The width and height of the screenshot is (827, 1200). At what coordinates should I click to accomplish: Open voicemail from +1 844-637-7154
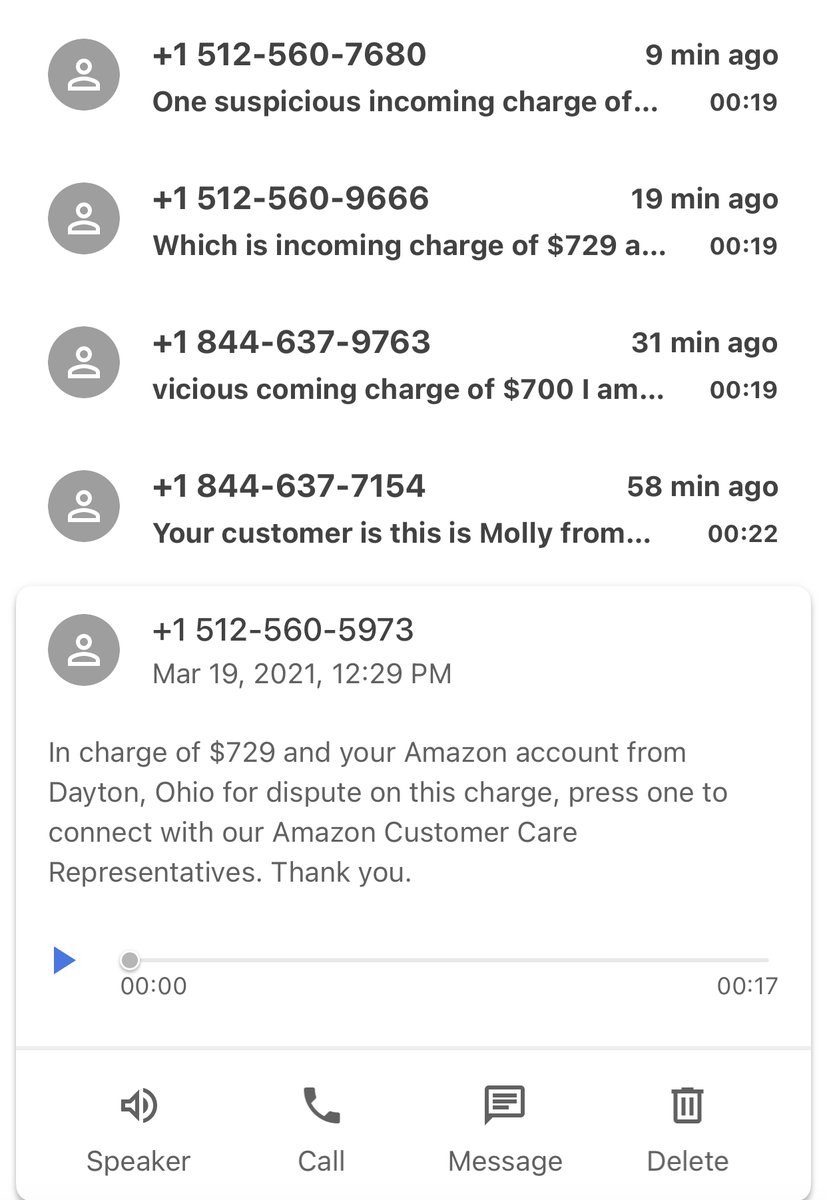pyautogui.click(x=413, y=509)
